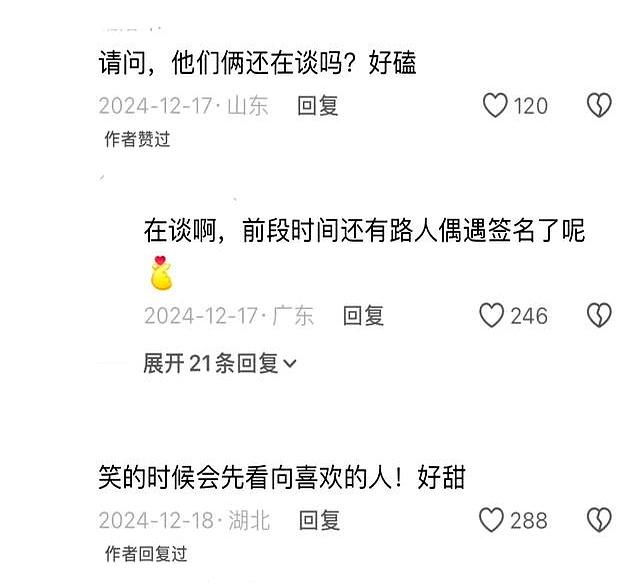
Task: Dislike the 山东 comment 请问他们俩还在谈吗
Action: [598, 105]
